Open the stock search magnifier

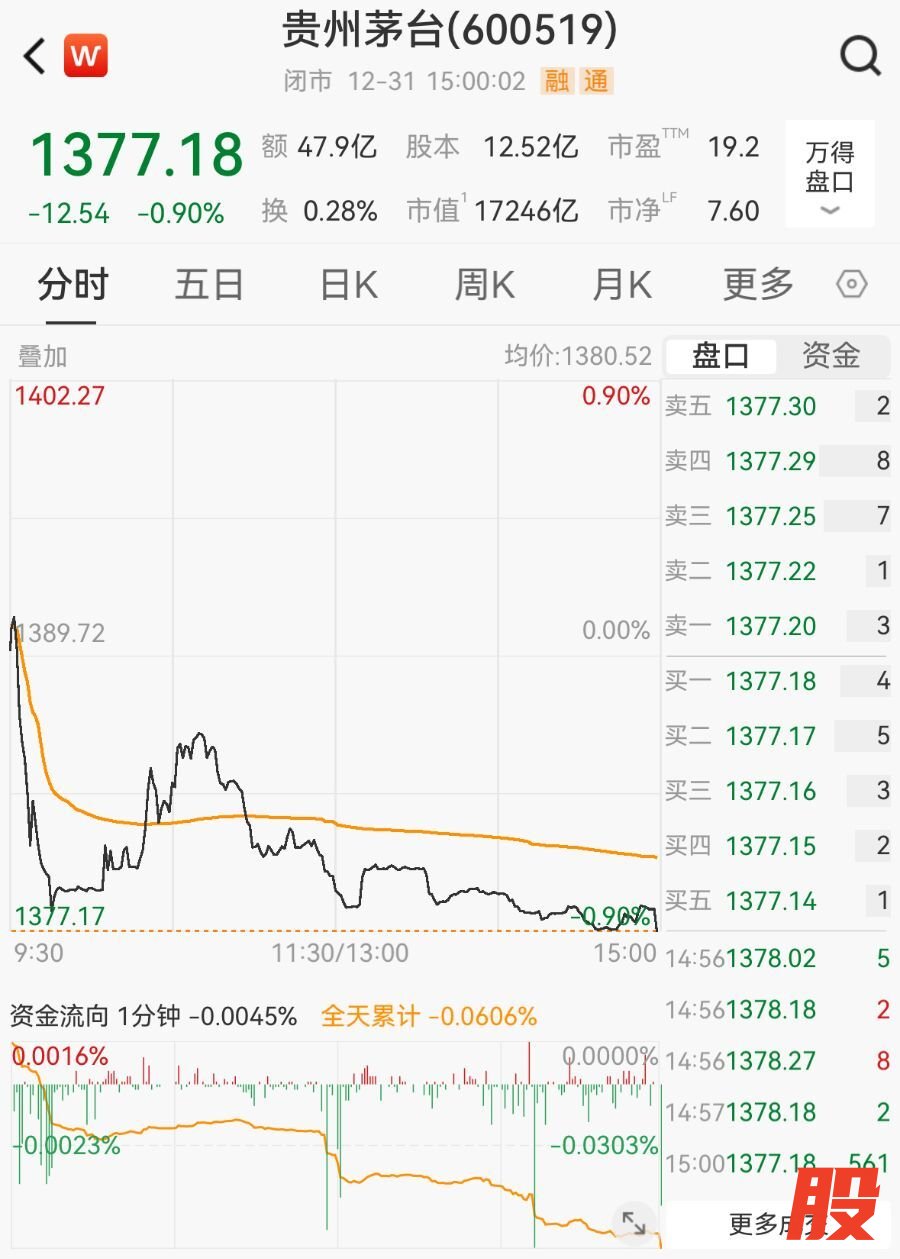pos(859,56)
